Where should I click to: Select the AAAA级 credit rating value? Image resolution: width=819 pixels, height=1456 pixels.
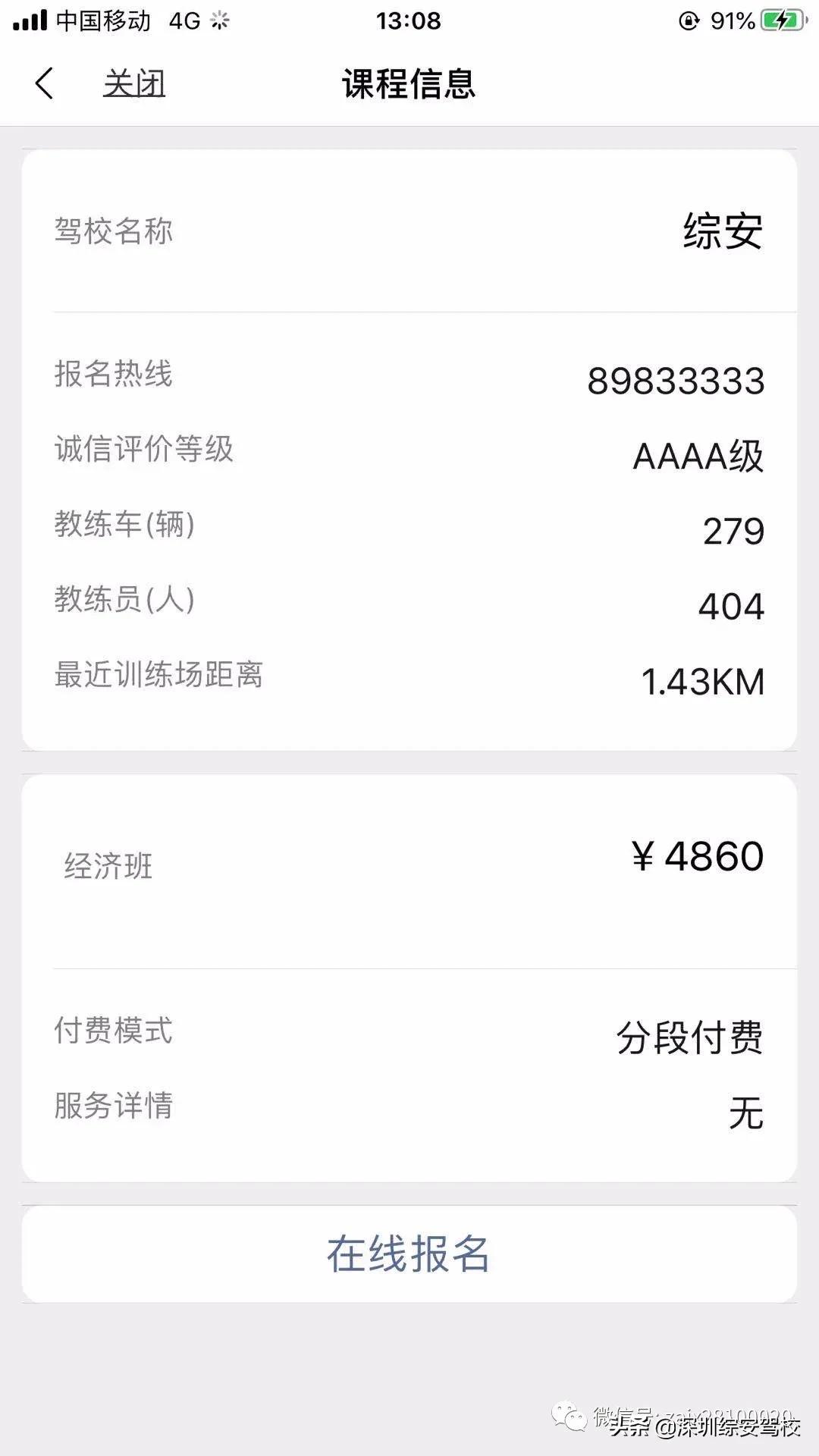(x=698, y=454)
